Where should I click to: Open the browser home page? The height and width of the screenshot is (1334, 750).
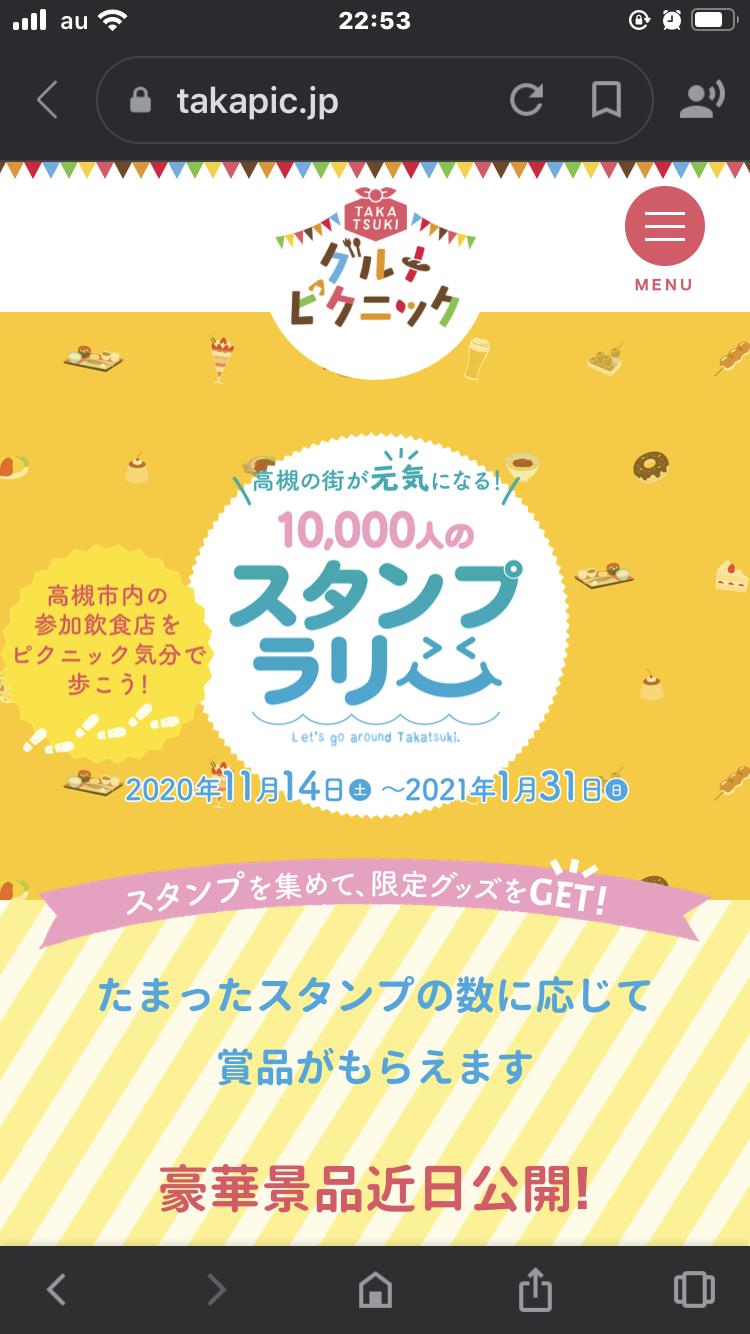pyautogui.click(x=375, y=1290)
